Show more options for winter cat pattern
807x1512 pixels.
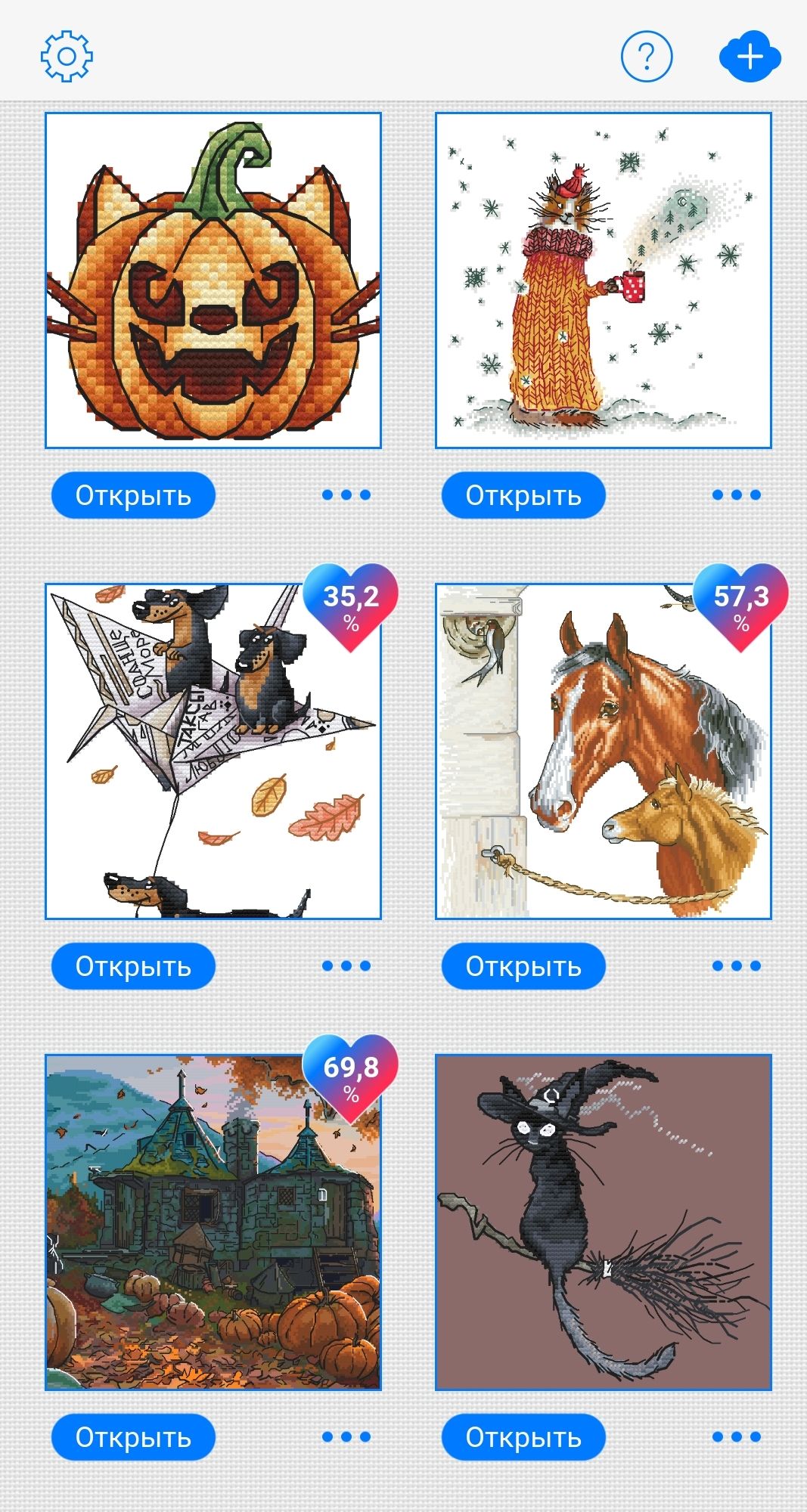point(736,495)
